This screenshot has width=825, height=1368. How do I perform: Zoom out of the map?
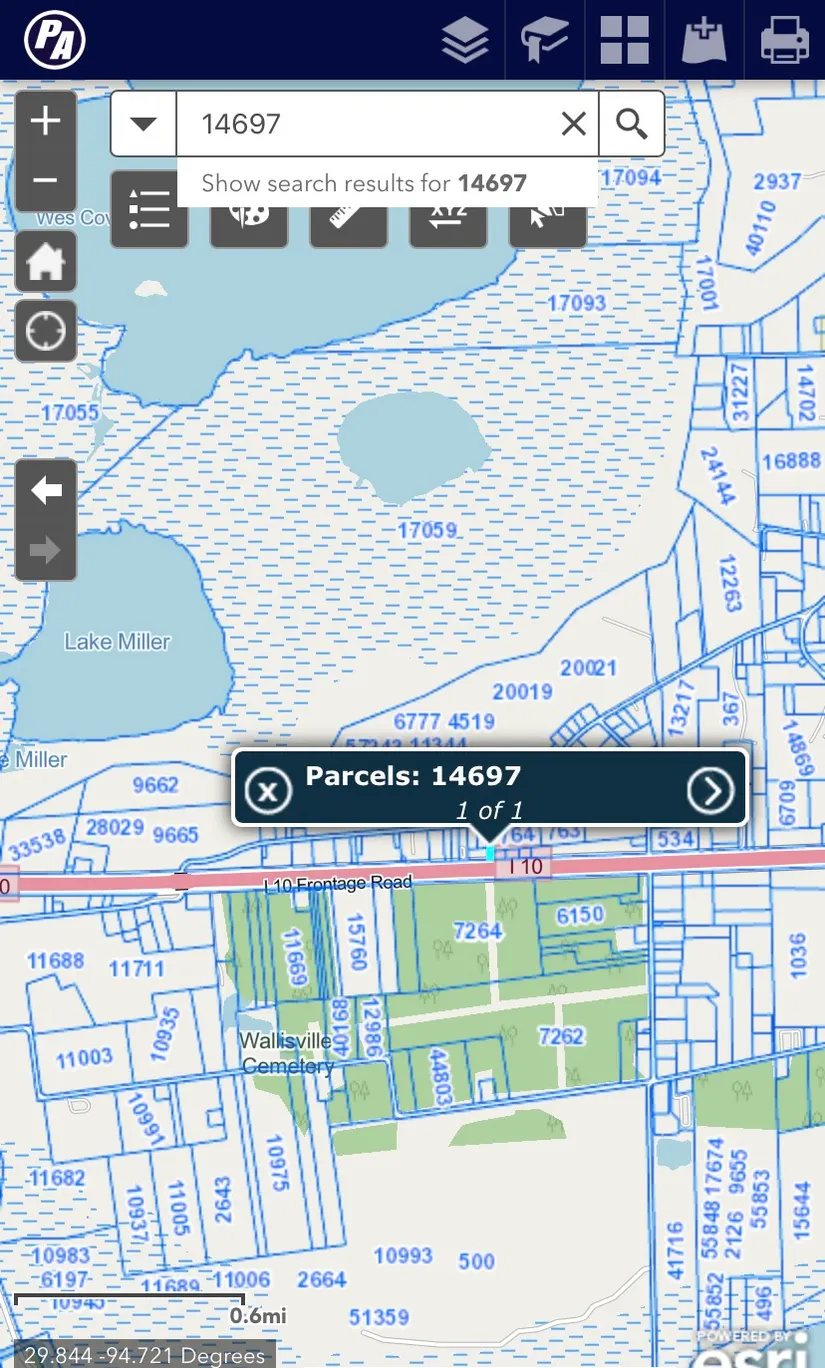tap(45, 181)
